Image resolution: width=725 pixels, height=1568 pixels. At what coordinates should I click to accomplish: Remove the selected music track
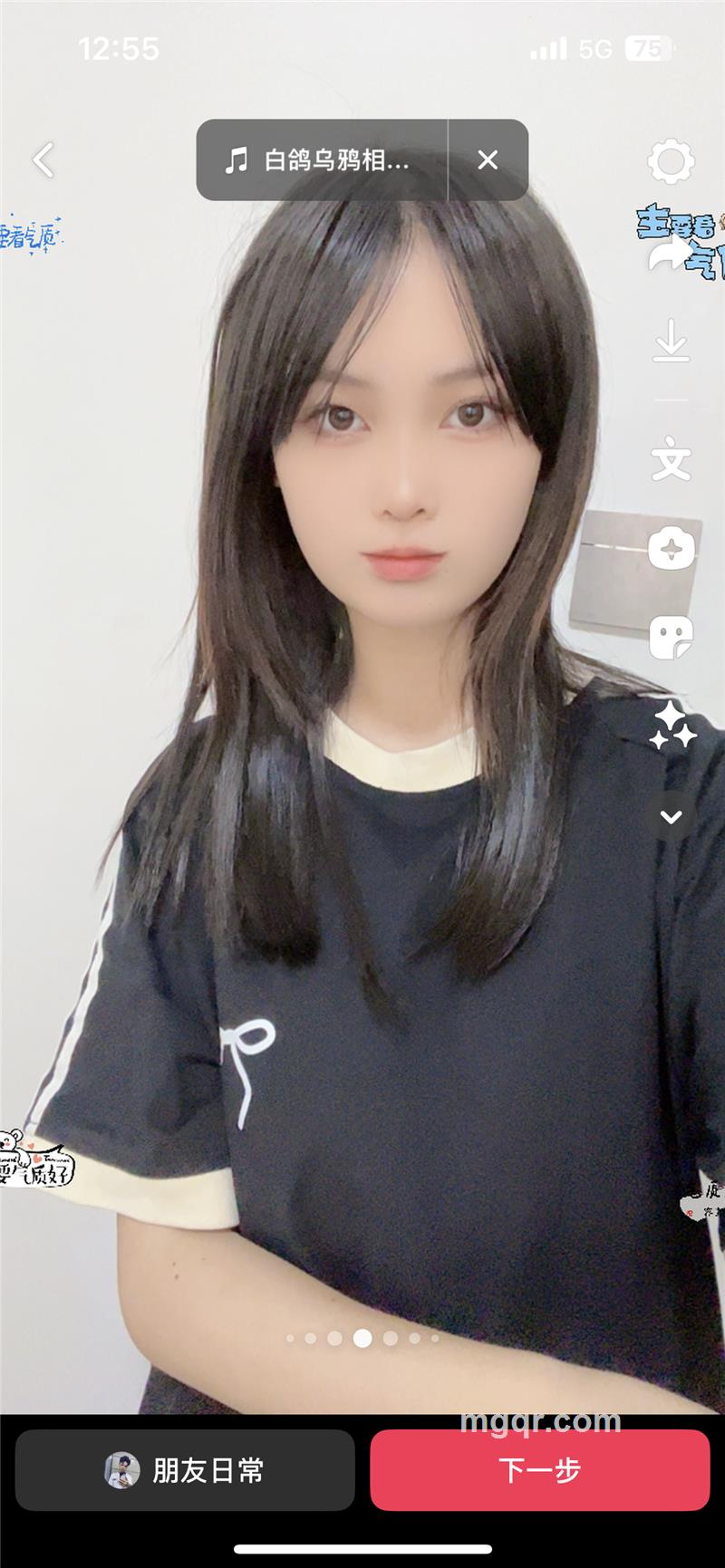pyautogui.click(x=488, y=160)
